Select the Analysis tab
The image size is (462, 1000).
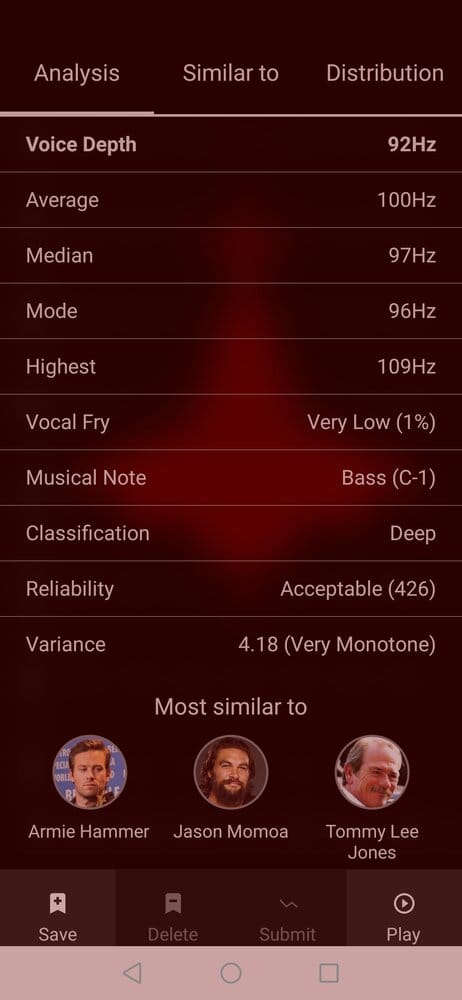pos(77,73)
